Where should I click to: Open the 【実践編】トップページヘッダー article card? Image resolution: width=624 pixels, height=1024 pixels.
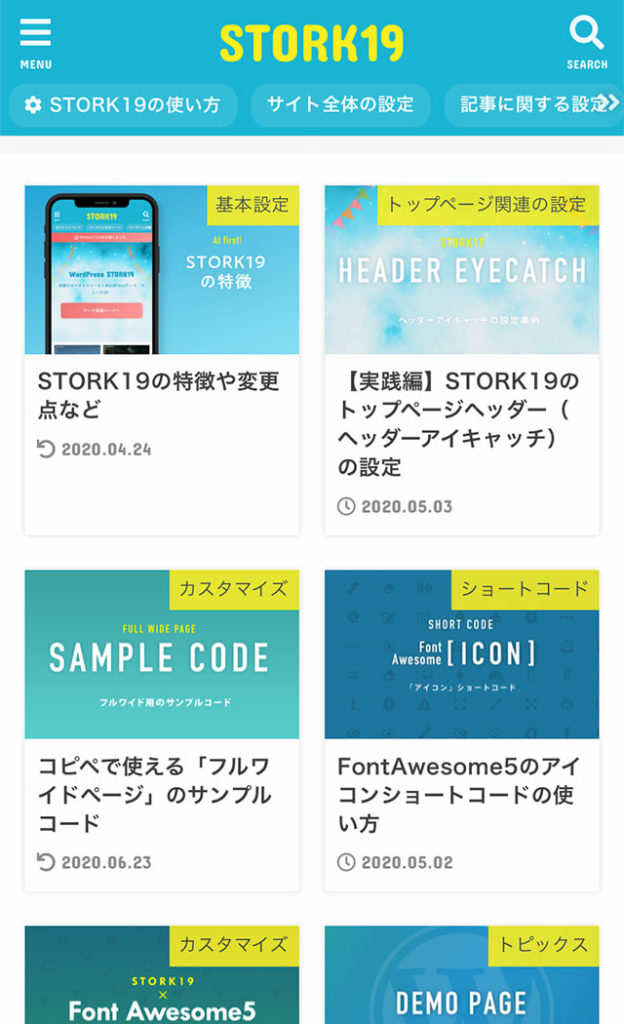tap(461, 360)
